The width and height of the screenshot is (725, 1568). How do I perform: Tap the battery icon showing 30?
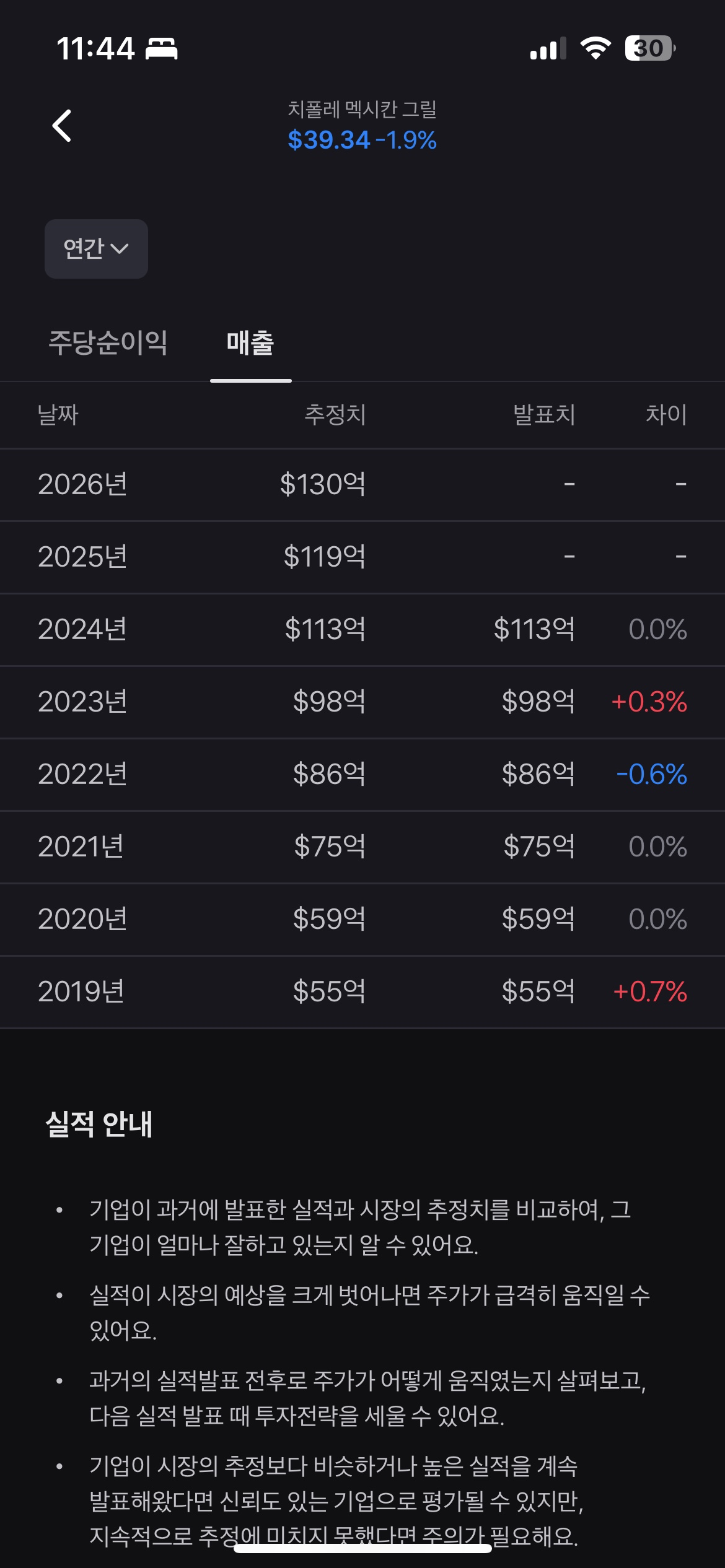pyautogui.click(x=647, y=48)
